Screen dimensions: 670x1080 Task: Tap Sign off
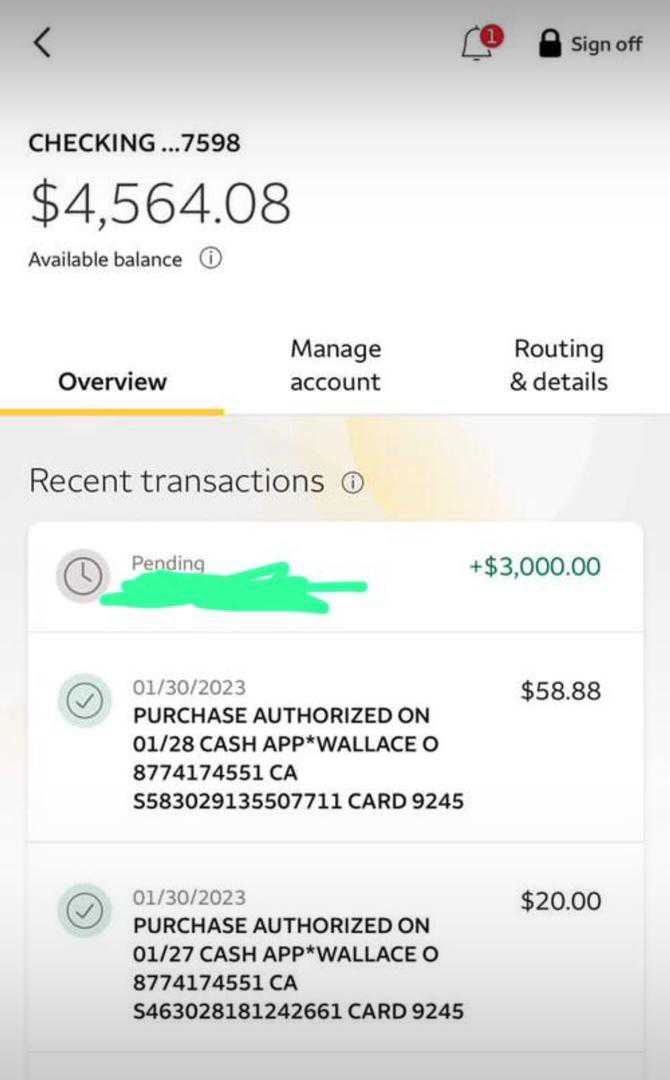(x=591, y=44)
